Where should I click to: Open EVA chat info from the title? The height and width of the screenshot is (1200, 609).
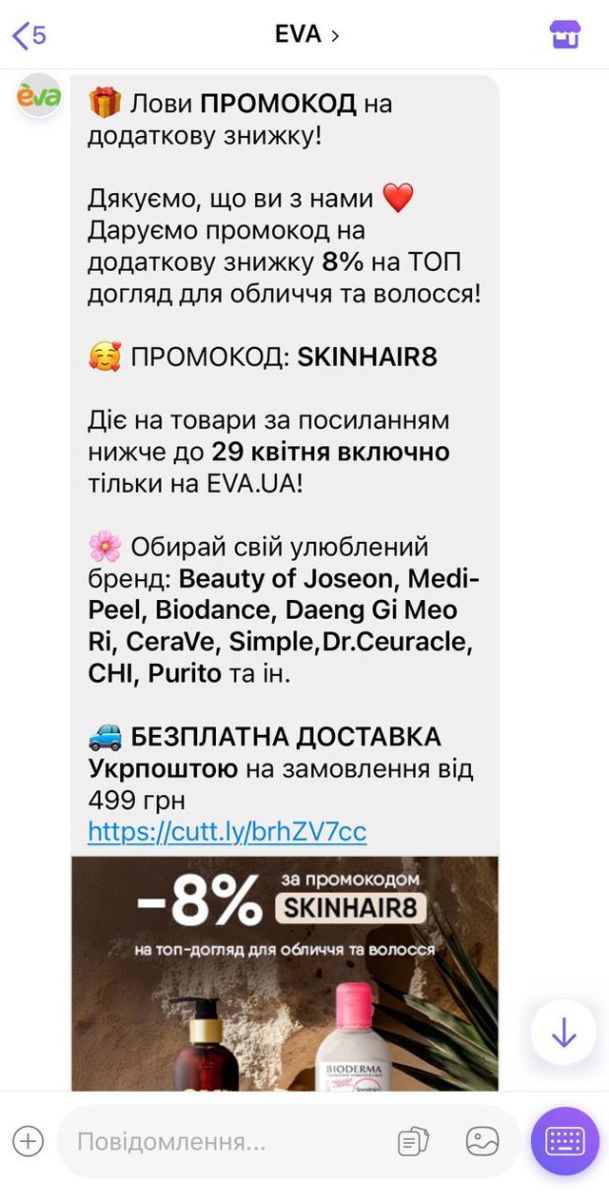(x=307, y=35)
